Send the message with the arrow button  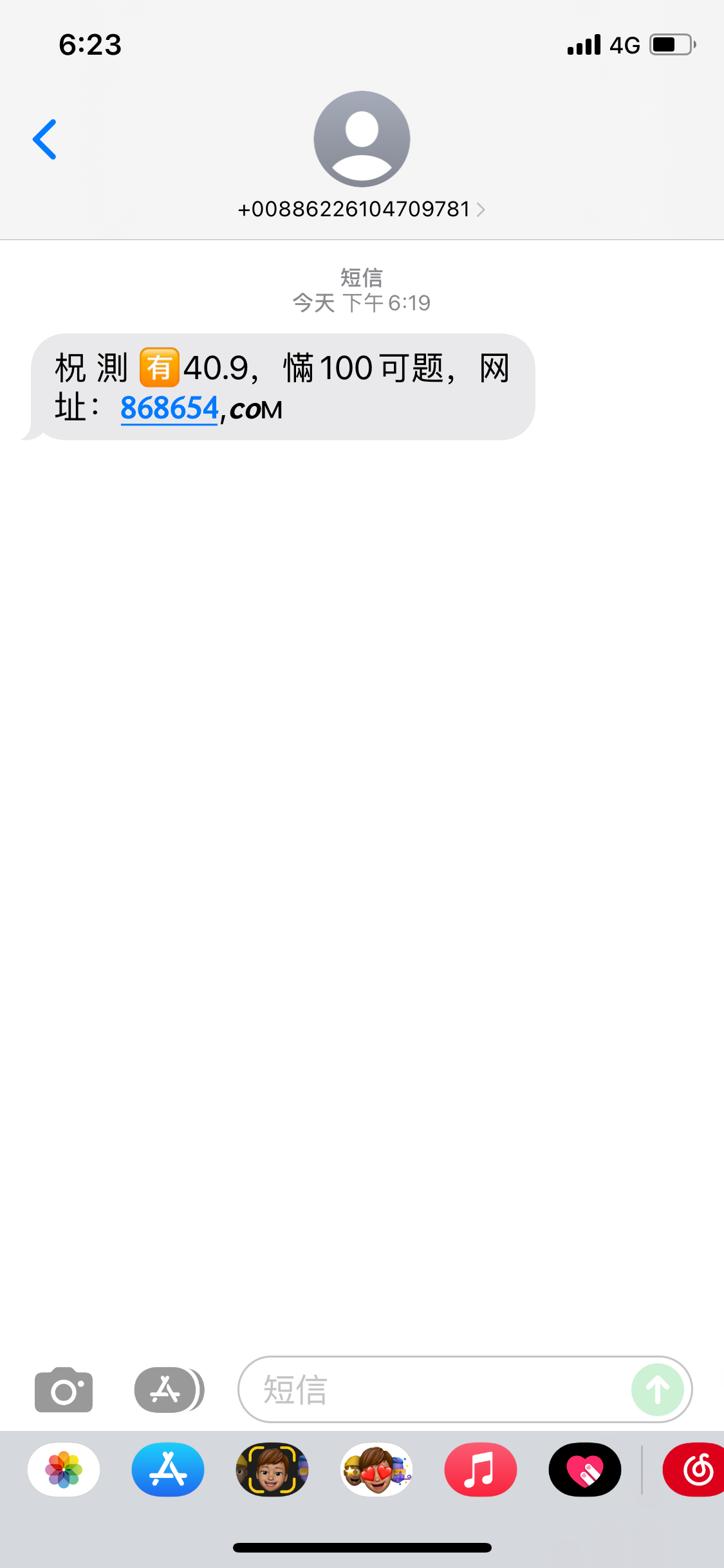pos(657,1390)
